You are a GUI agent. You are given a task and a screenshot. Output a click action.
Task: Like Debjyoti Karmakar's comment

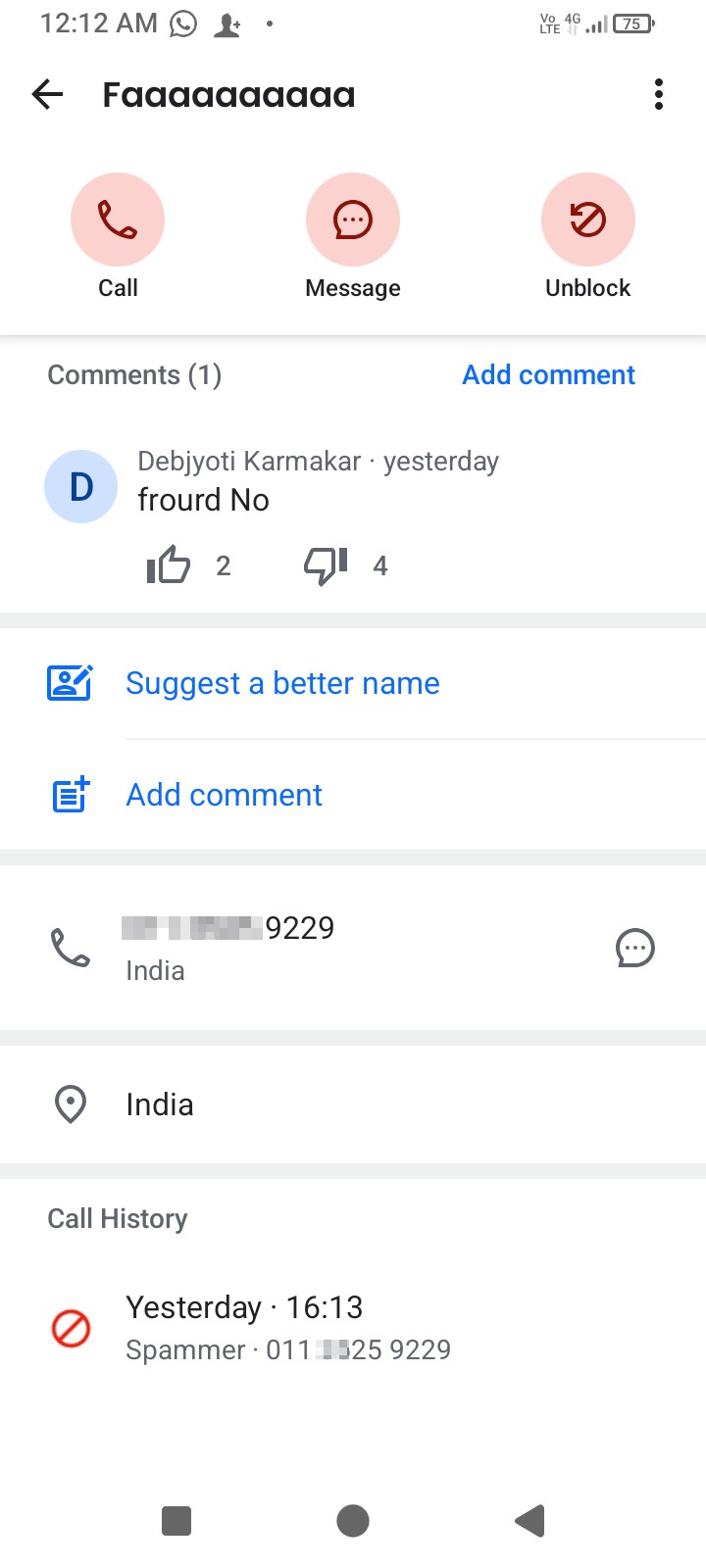click(168, 565)
